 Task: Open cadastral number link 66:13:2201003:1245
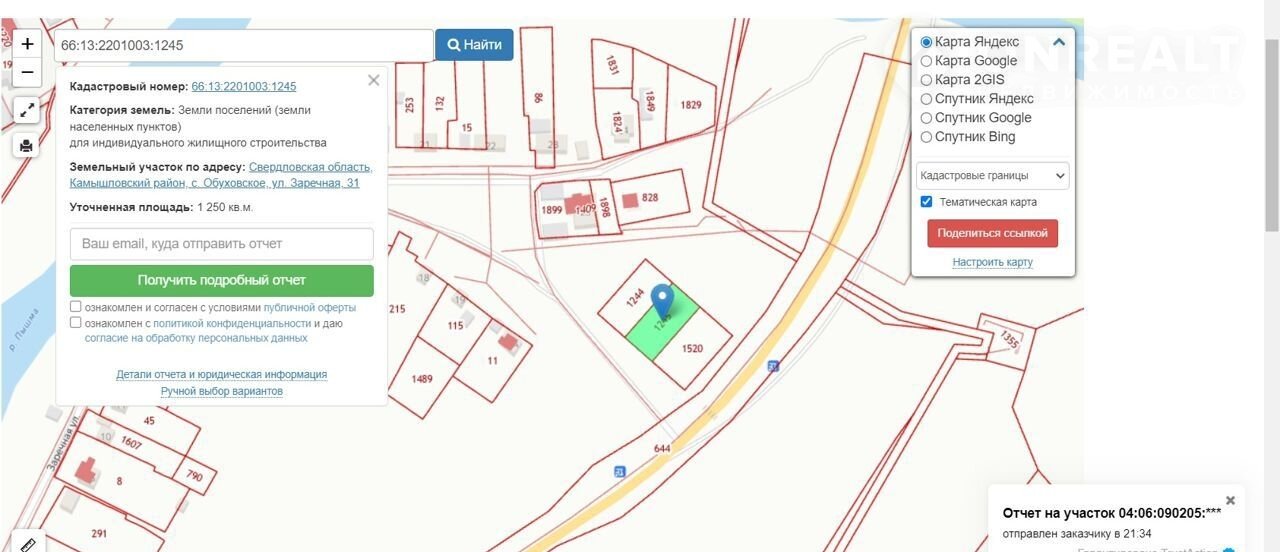click(243, 87)
